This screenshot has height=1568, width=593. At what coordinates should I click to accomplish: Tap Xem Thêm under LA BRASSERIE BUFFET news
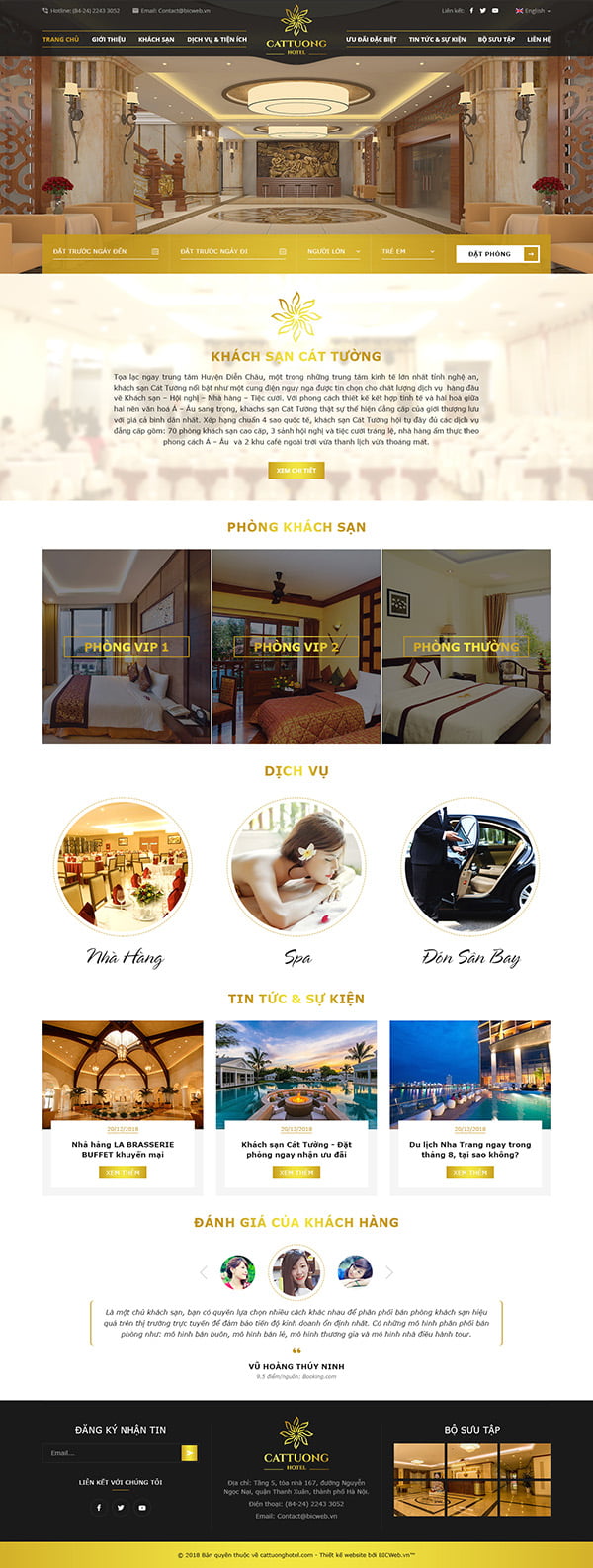coord(123,1173)
